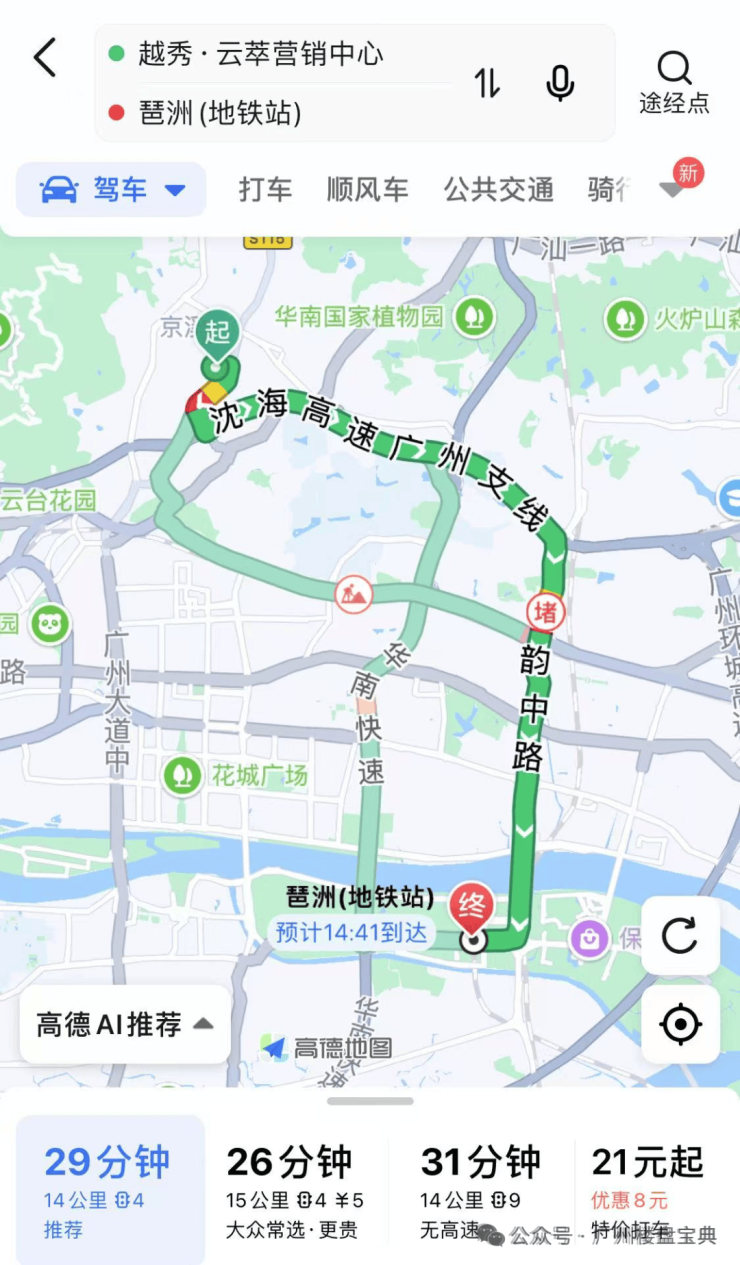Open the 驾车 mode dropdown
The height and width of the screenshot is (1265, 740).
tap(175, 190)
